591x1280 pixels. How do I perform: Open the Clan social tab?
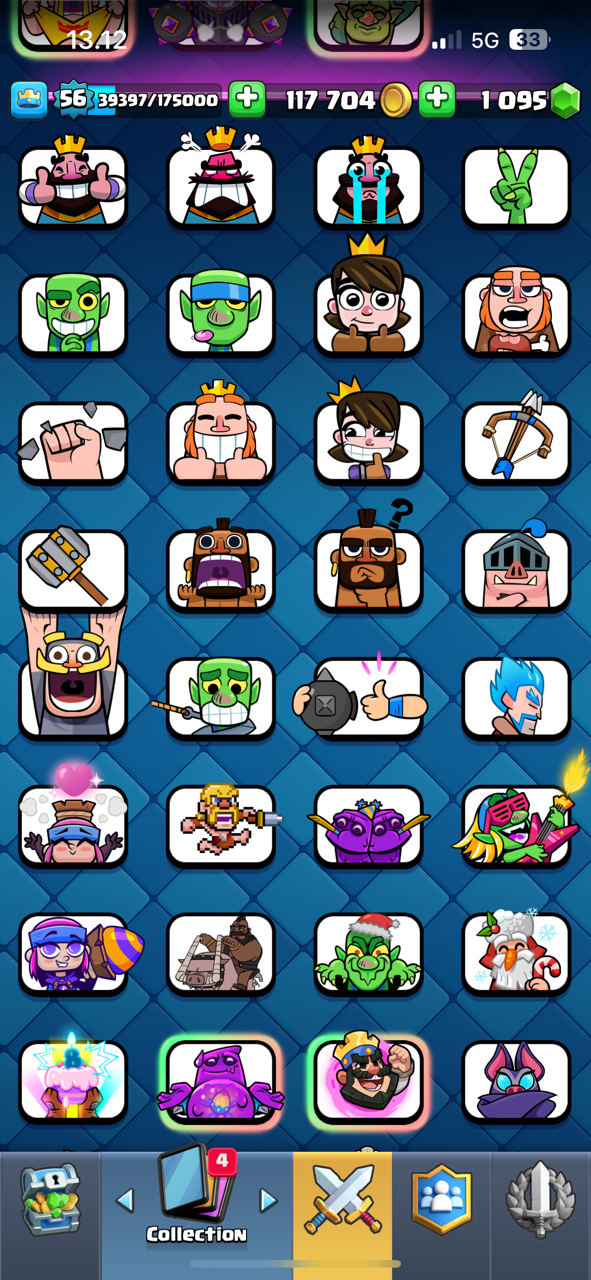coord(441,1199)
